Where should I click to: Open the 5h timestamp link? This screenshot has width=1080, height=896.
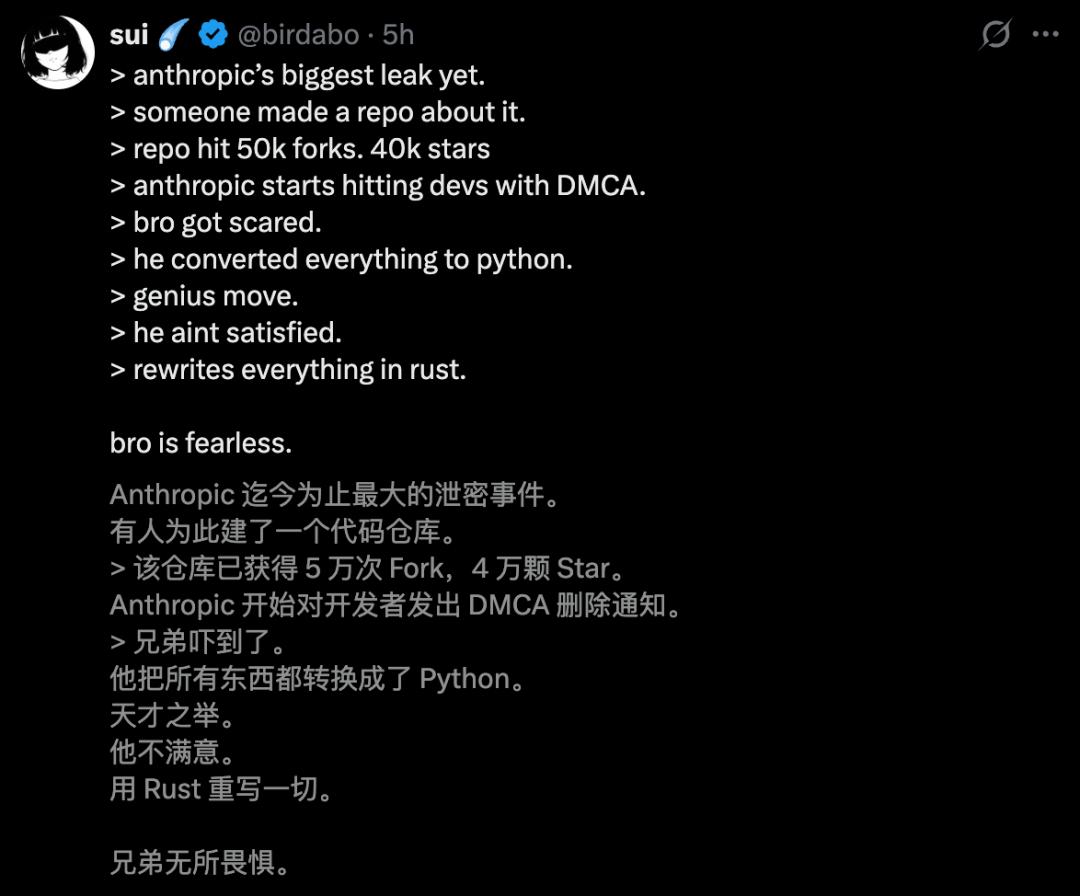coord(398,35)
